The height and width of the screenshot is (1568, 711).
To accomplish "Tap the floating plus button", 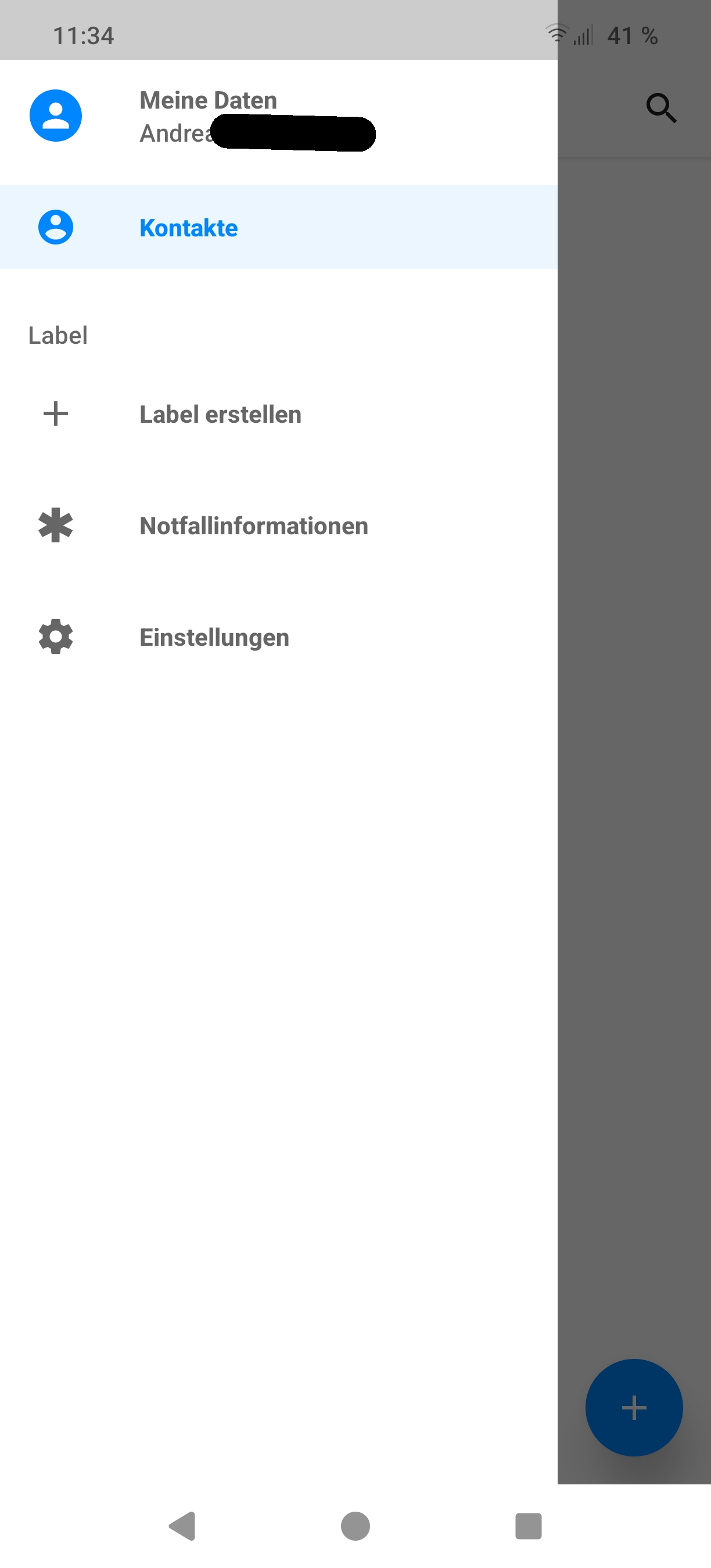I will (634, 1408).
